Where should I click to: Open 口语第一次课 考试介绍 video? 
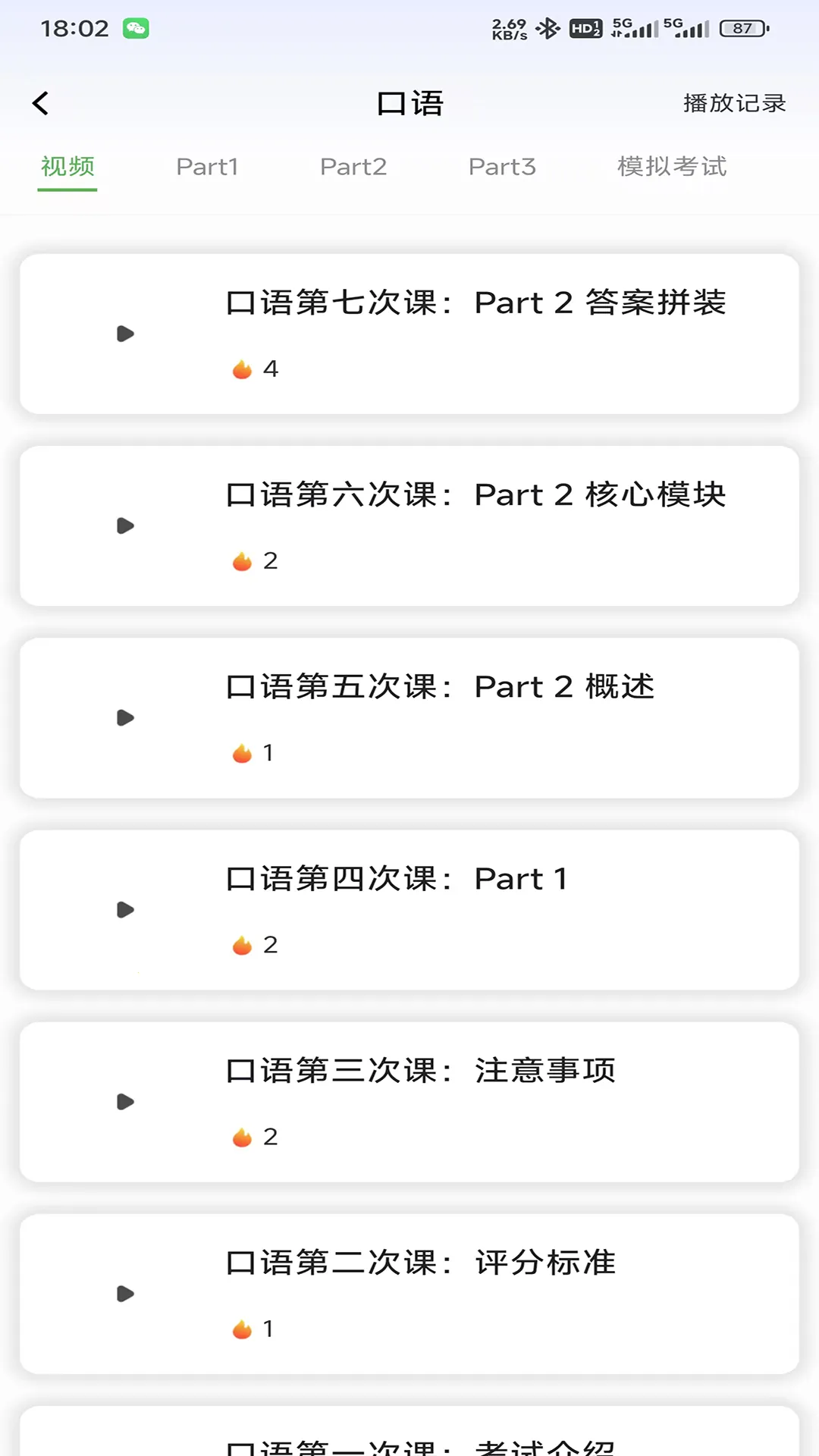(x=409, y=1437)
